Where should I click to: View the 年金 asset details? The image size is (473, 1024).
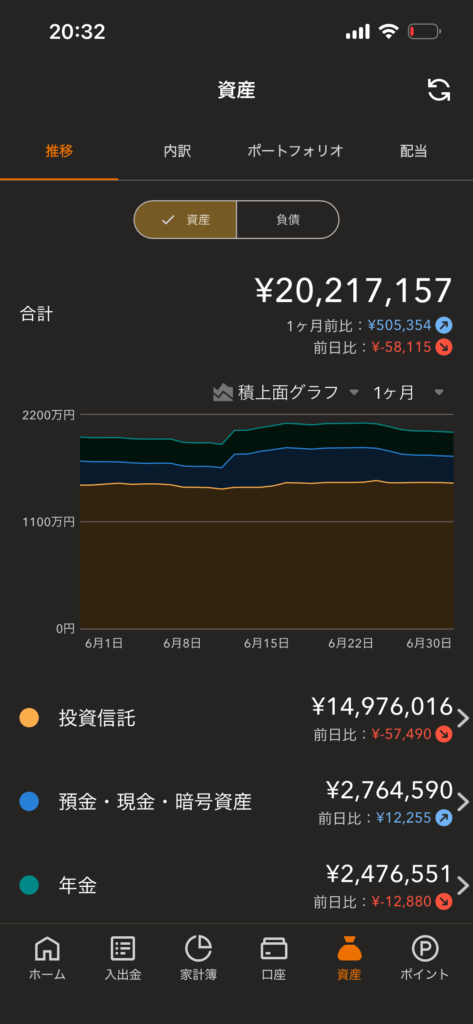(x=236, y=886)
